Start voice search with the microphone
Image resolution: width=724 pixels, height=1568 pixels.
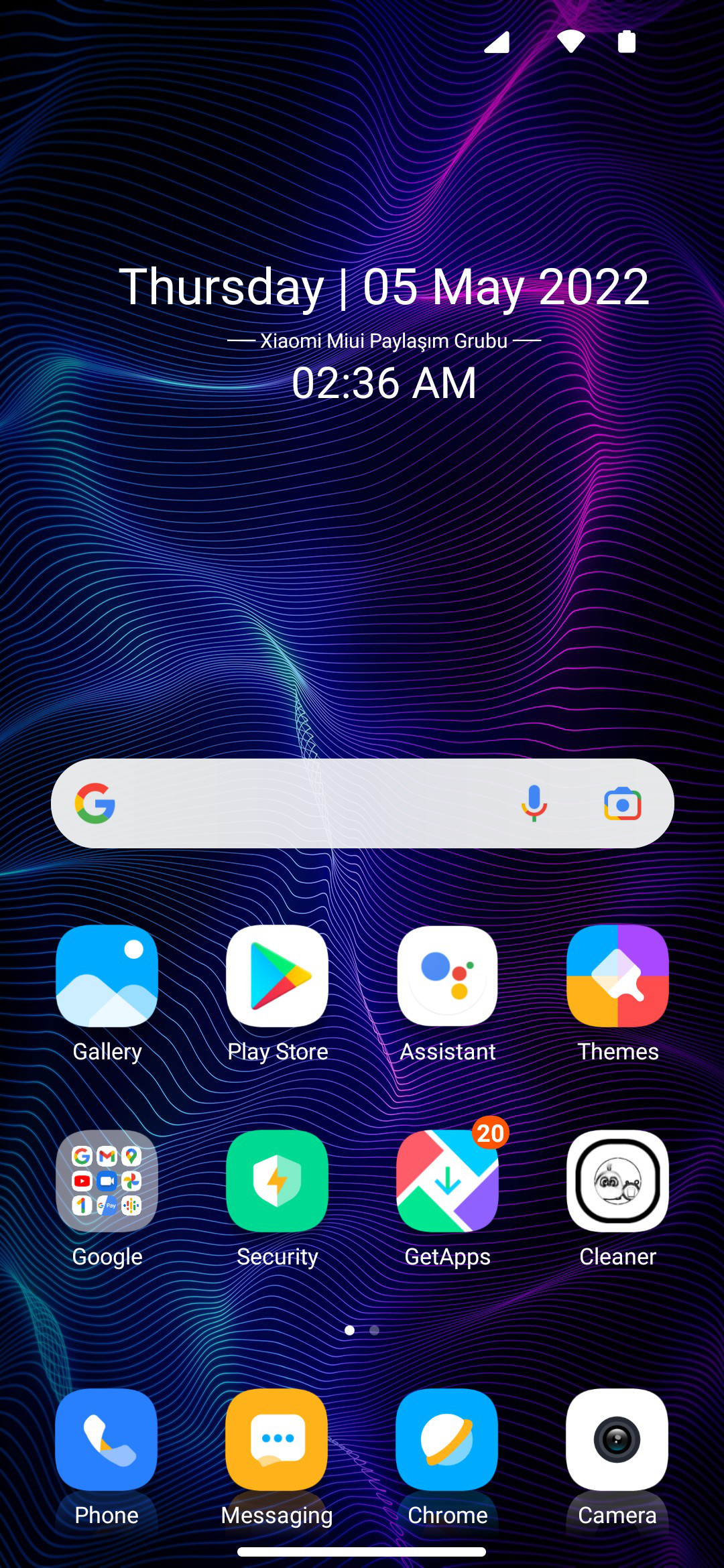[534, 803]
